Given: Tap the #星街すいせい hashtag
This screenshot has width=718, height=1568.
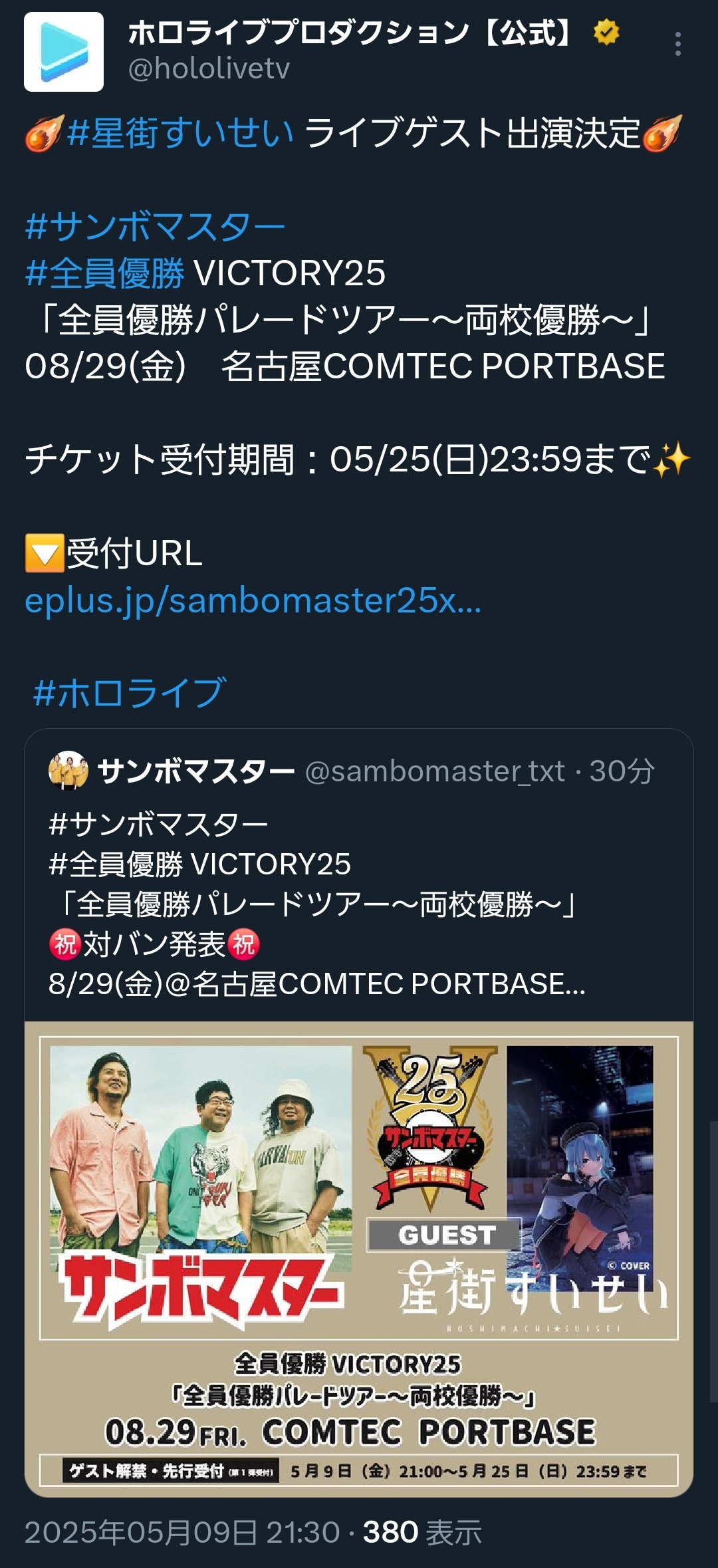Looking at the screenshot, I should pos(180,132).
